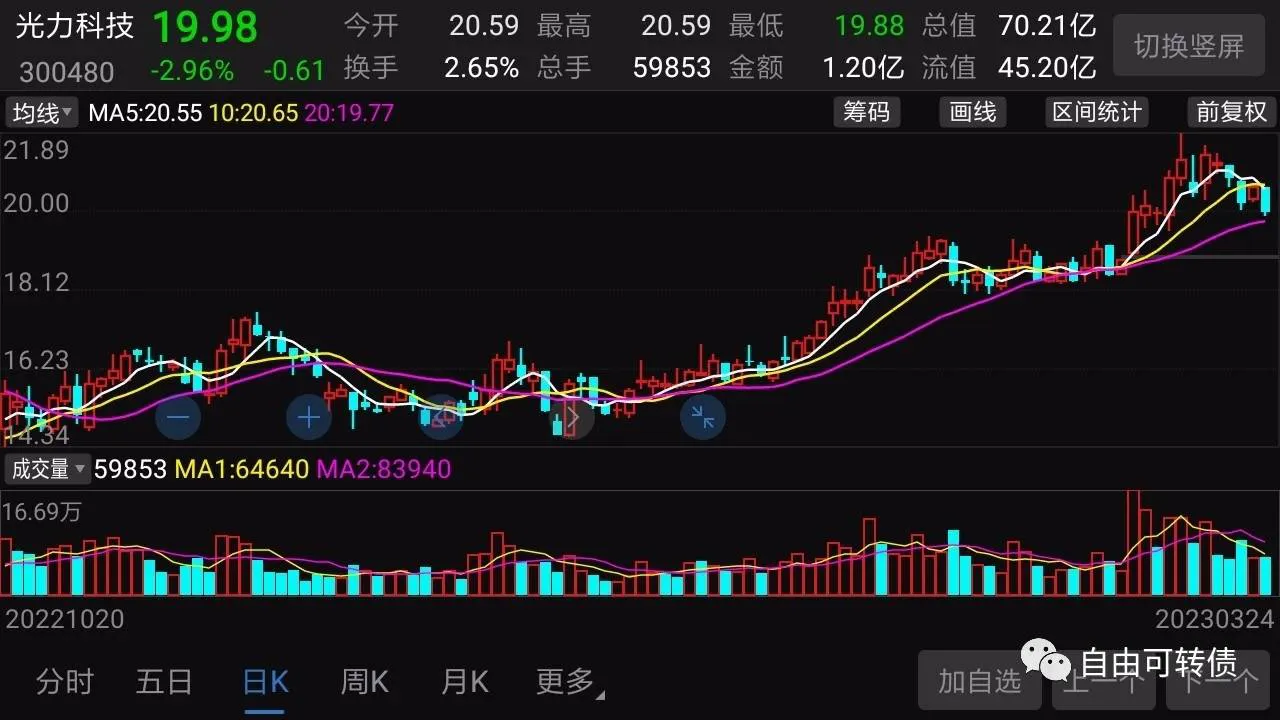The width and height of the screenshot is (1280, 720).
Task: Move the chart left with arrow icon
Action: click(x=441, y=417)
